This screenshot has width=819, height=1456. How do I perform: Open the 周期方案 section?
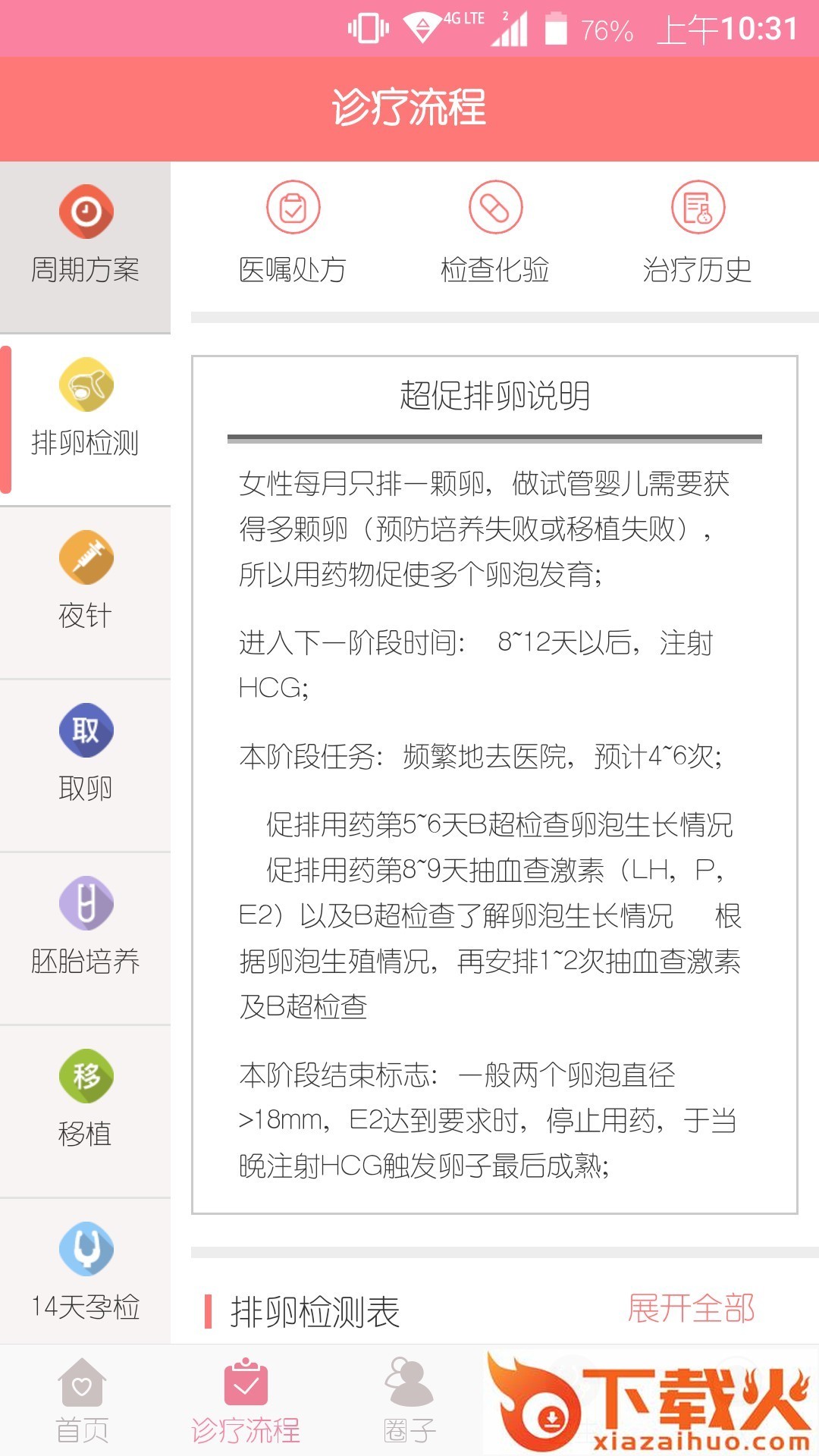click(x=85, y=237)
